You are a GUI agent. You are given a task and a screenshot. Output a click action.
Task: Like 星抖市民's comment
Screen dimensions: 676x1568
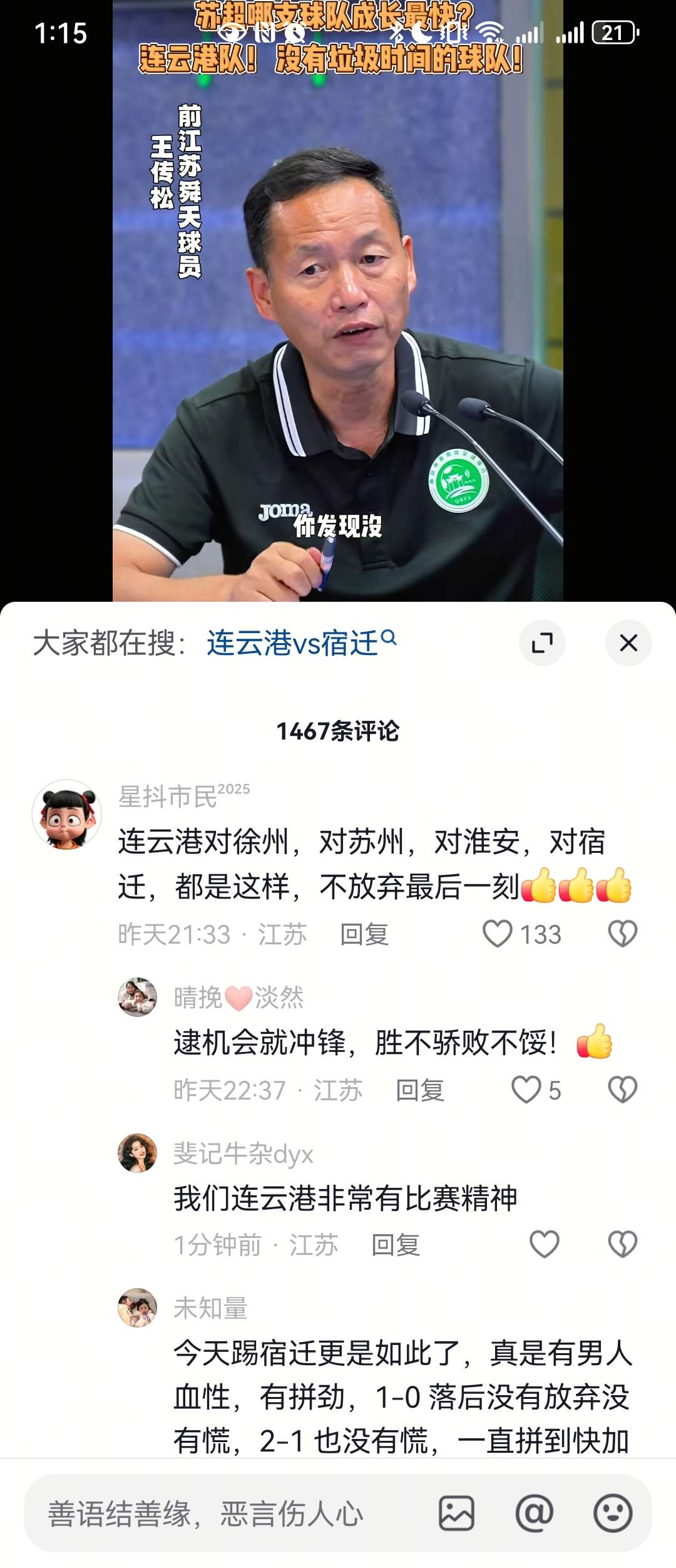(x=498, y=934)
